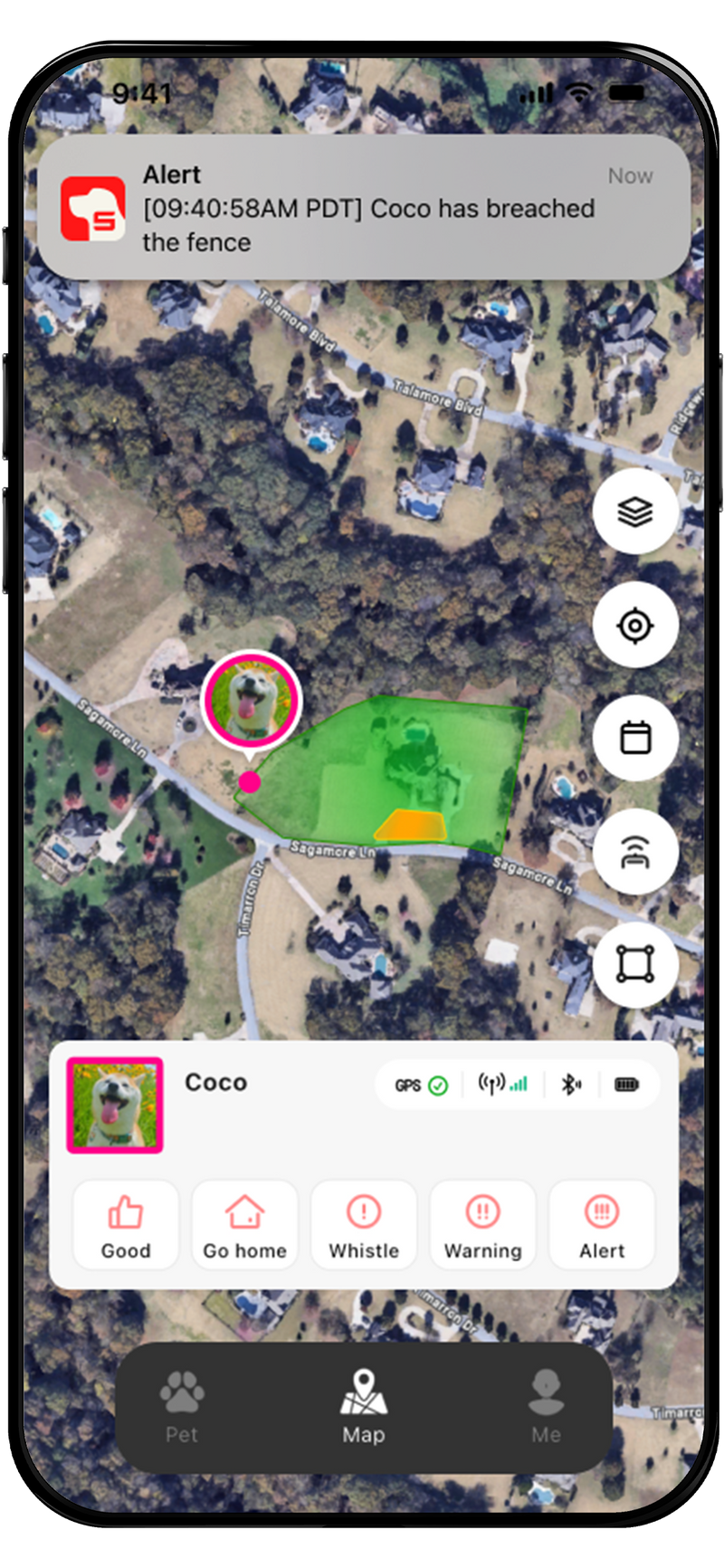Send a Warning to the collar
The height and width of the screenshot is (1568, 724).
click(x=482, y=1226)
